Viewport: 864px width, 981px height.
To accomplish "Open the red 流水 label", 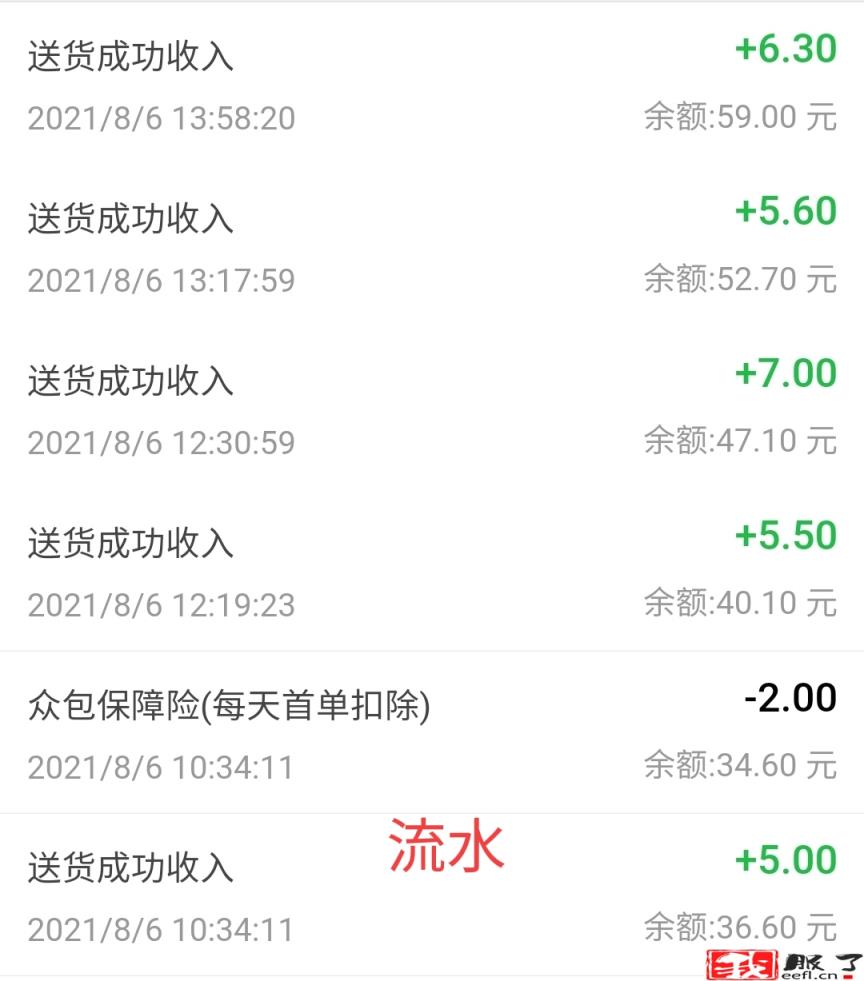I will coord(447,850).
